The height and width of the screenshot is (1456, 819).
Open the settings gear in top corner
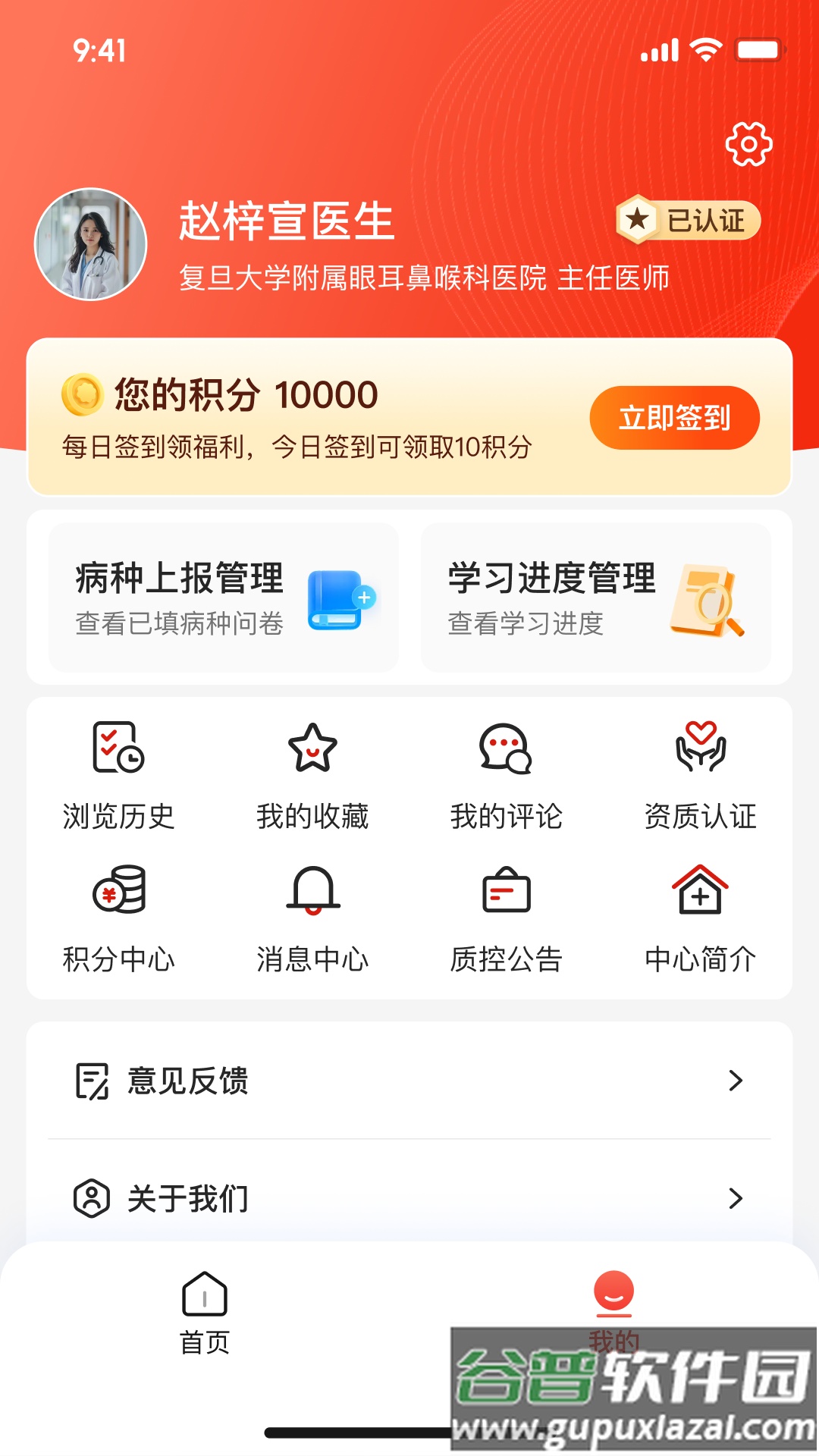(747, 145)
